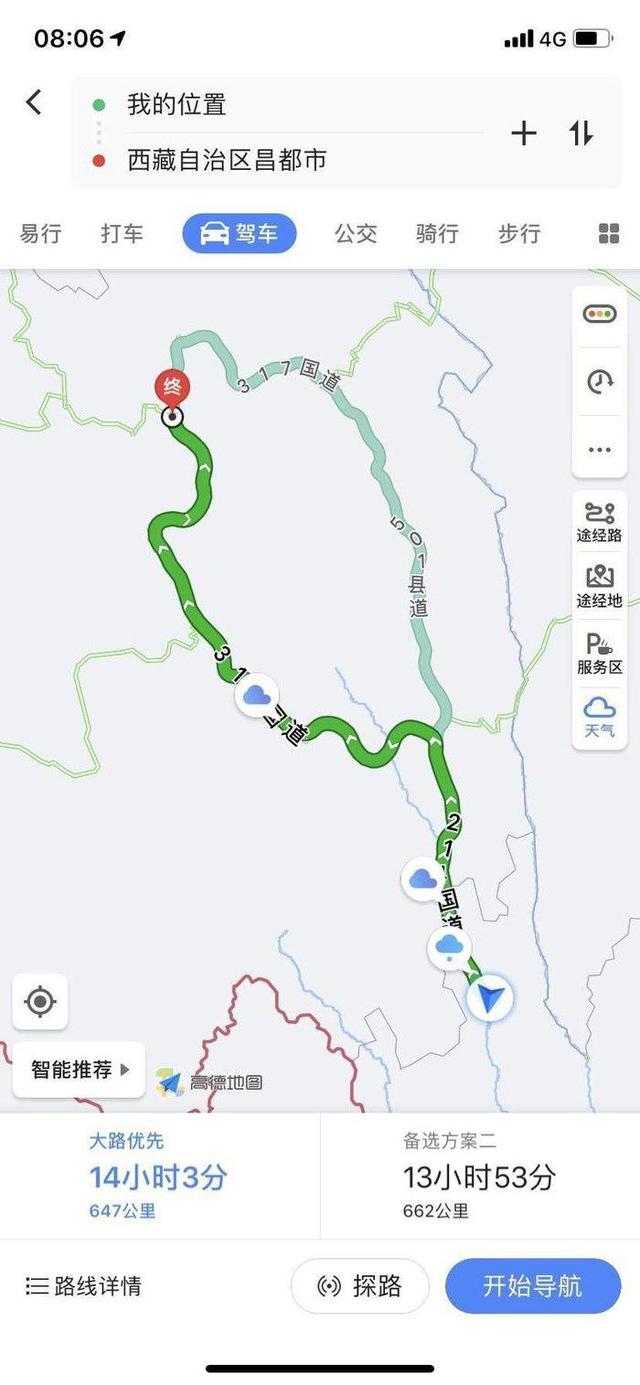Choose 步行 walking mode
This screenshot has width=640, height=1385.
tap(519, 234)
